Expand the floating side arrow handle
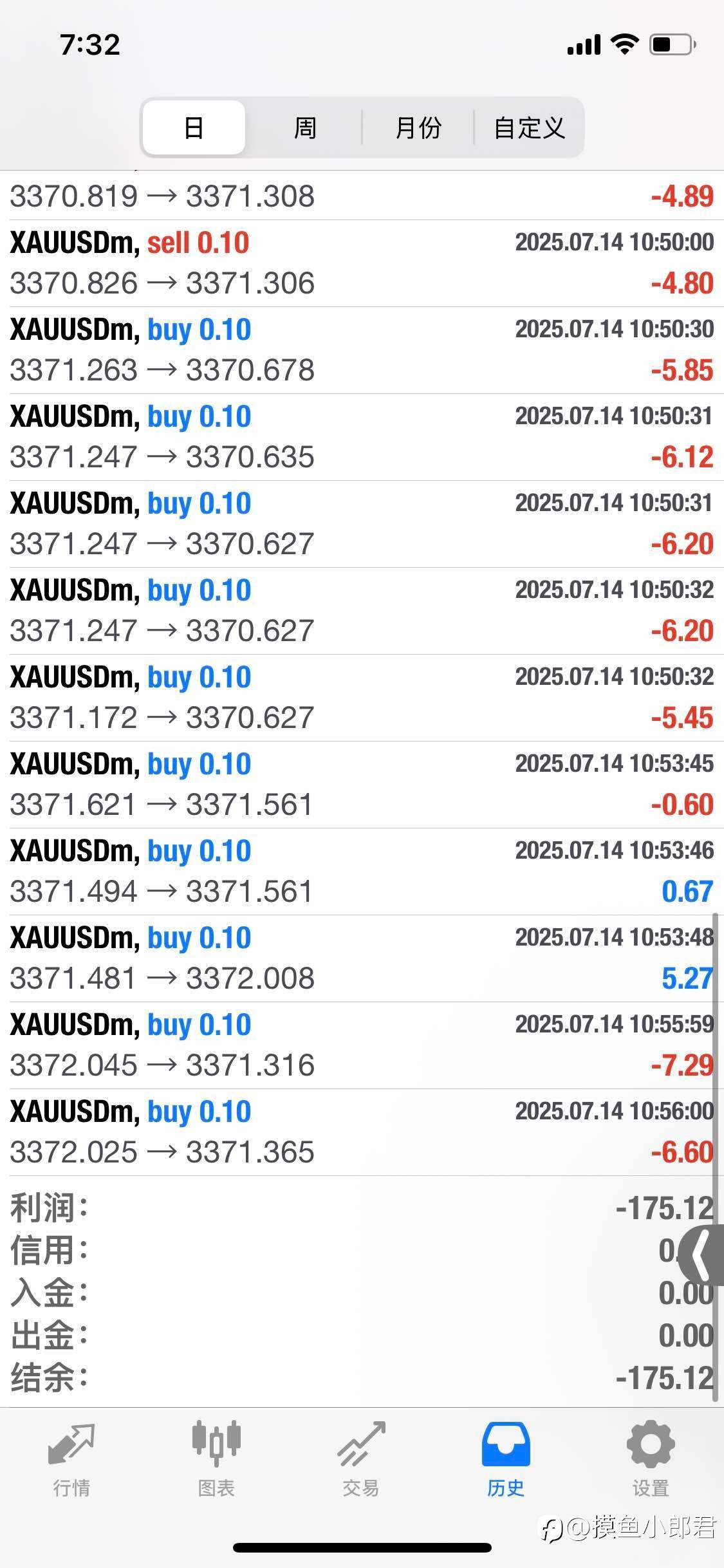Screen dimensions: 724x1568 coord(701,1255)
